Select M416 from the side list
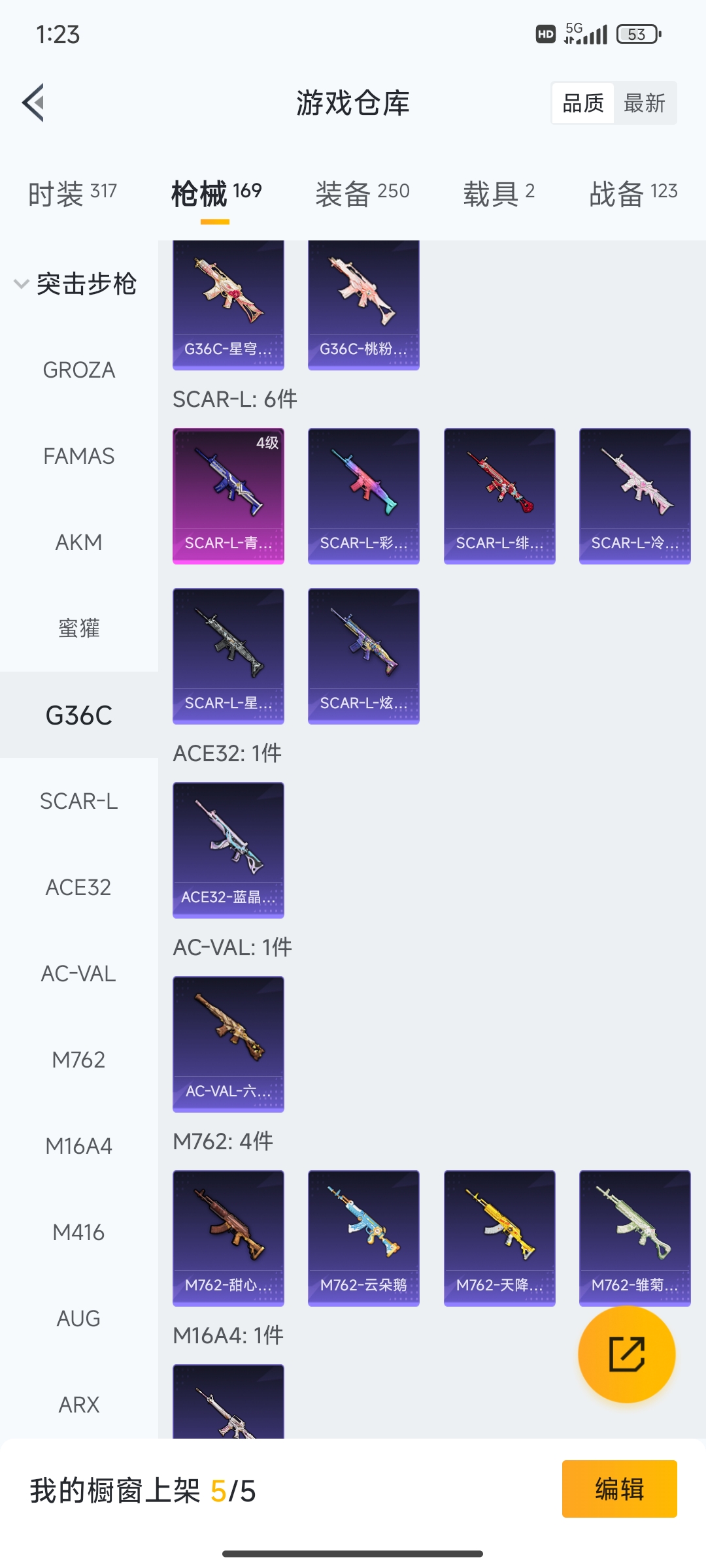 78,1232
